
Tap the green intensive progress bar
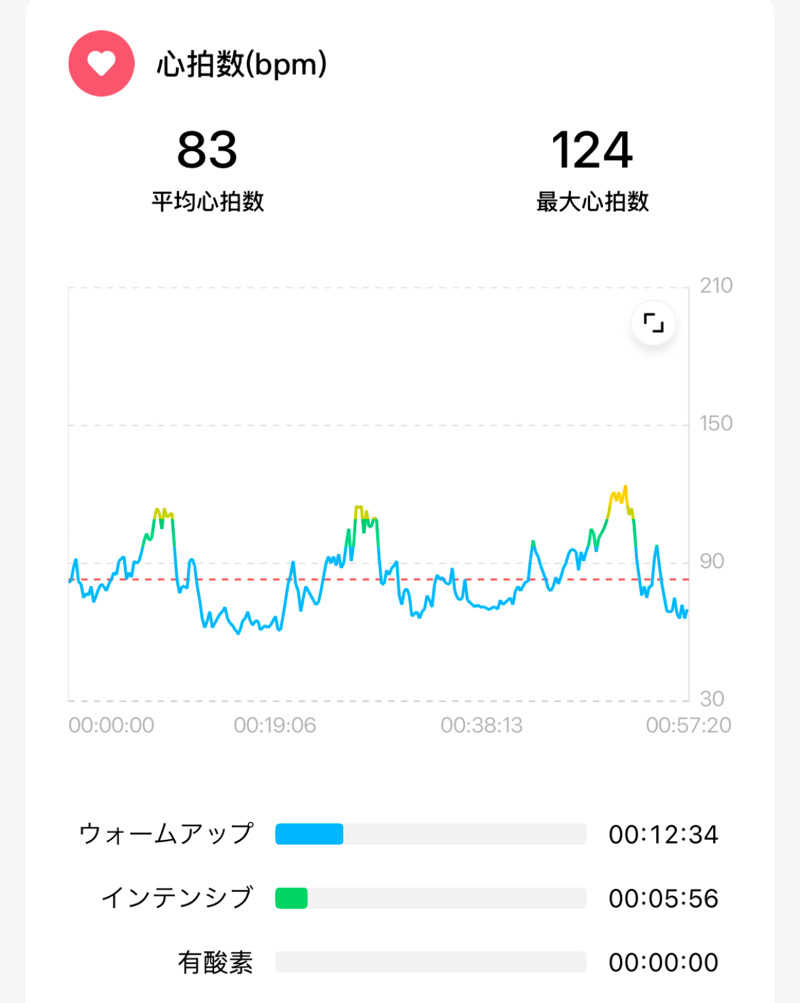coord(293,897)
